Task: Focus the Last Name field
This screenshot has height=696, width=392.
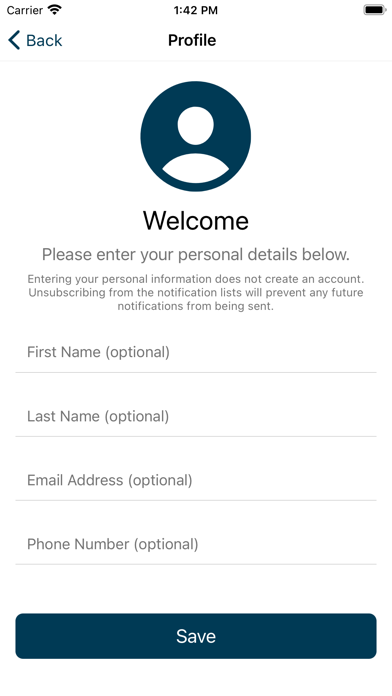Action: [x=196, y=416]
